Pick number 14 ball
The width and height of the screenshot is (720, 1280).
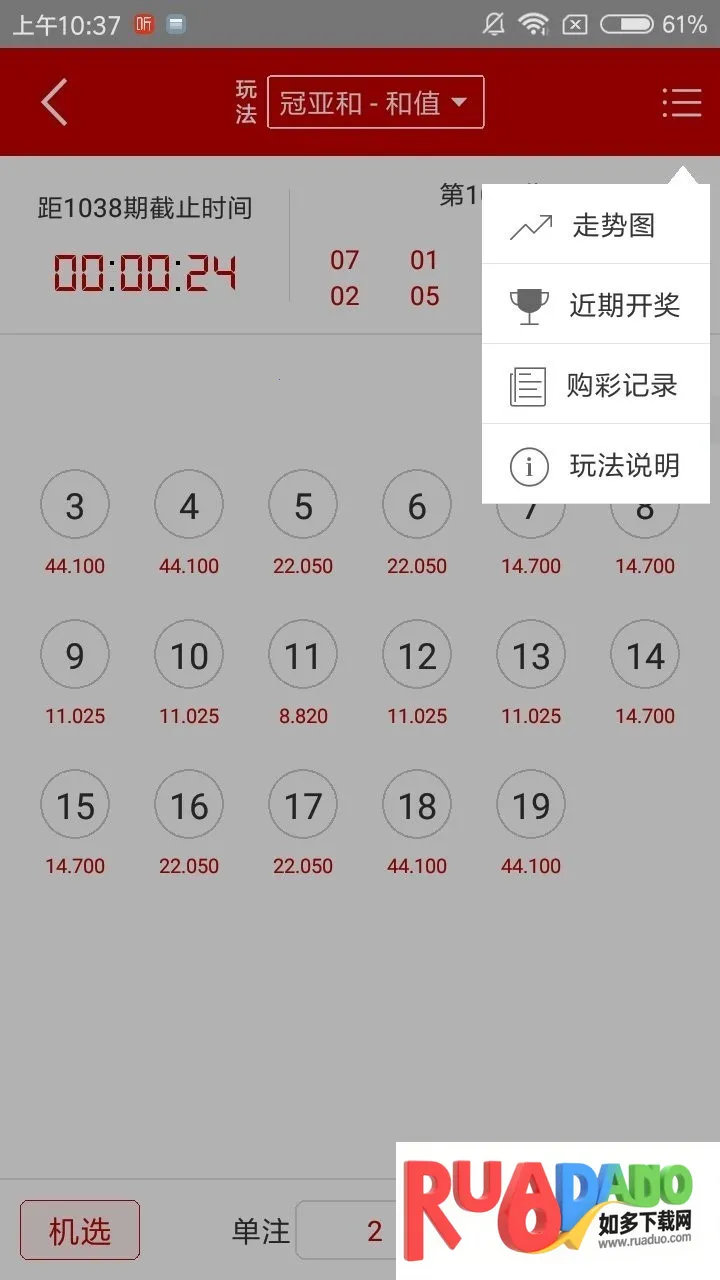tap(645, 657)
